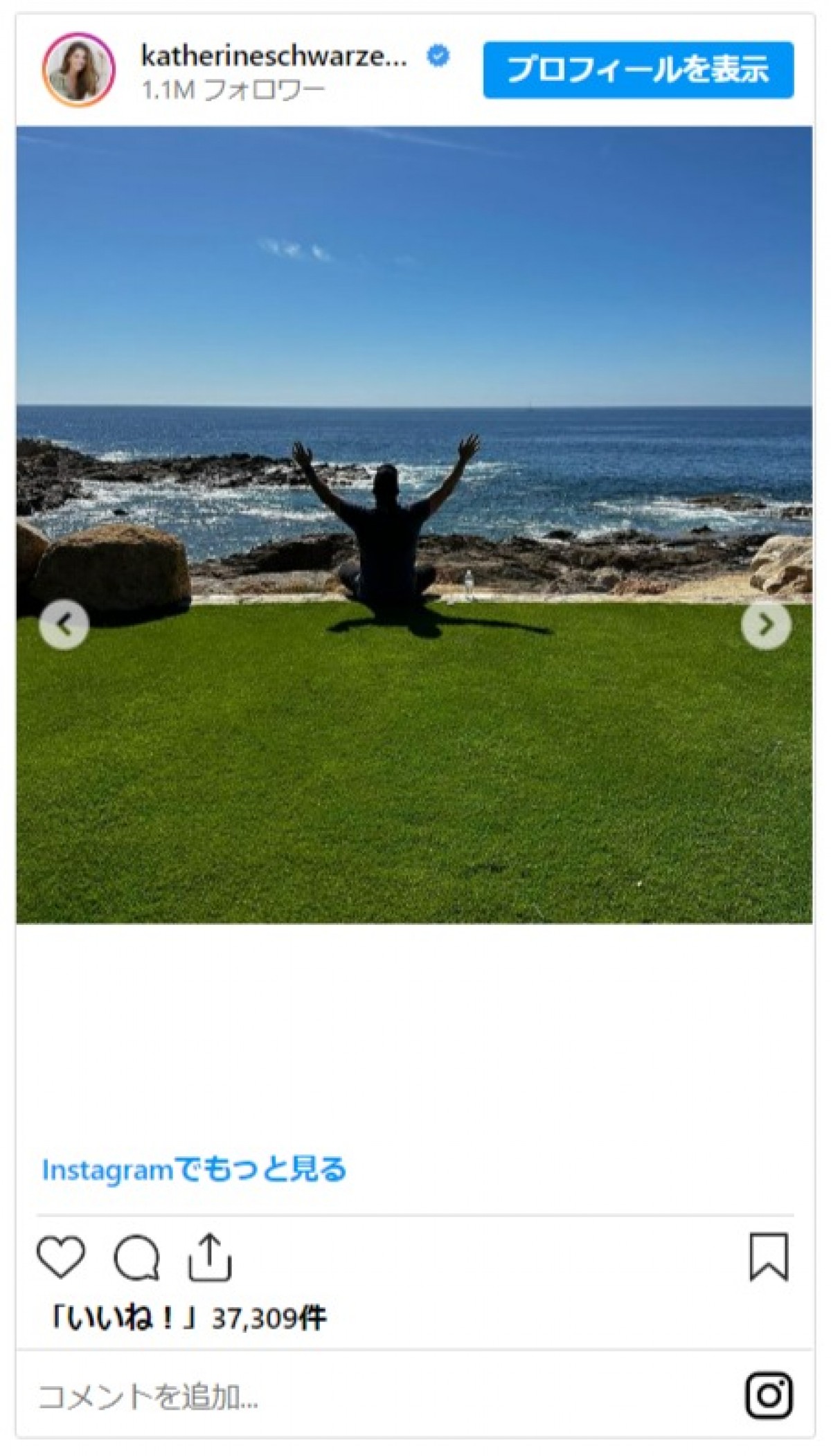Open katherineschwarzenegger's profile avatar
This screenshot has width=831, height=1456.
point(79,70)
